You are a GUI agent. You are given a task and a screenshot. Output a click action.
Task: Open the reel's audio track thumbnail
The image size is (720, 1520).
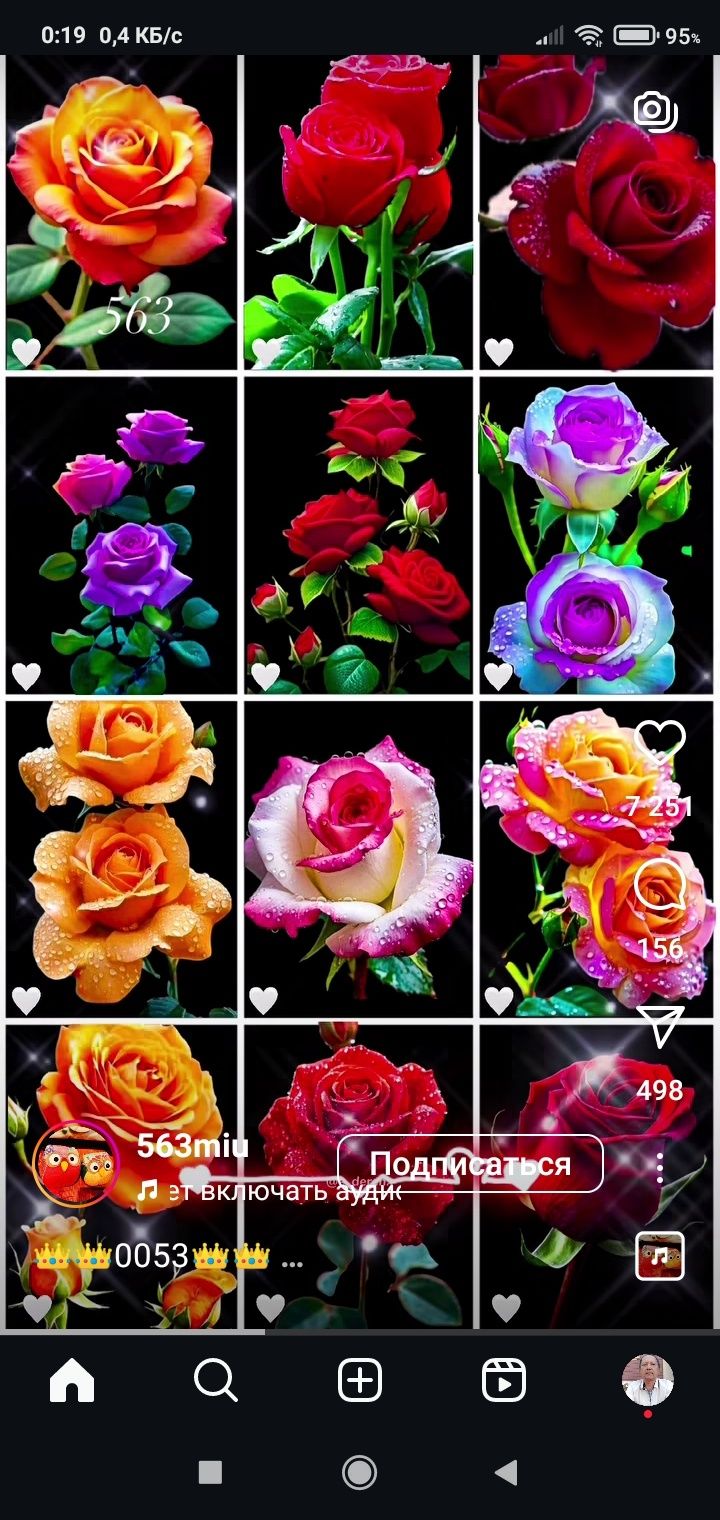(660, 1256)
